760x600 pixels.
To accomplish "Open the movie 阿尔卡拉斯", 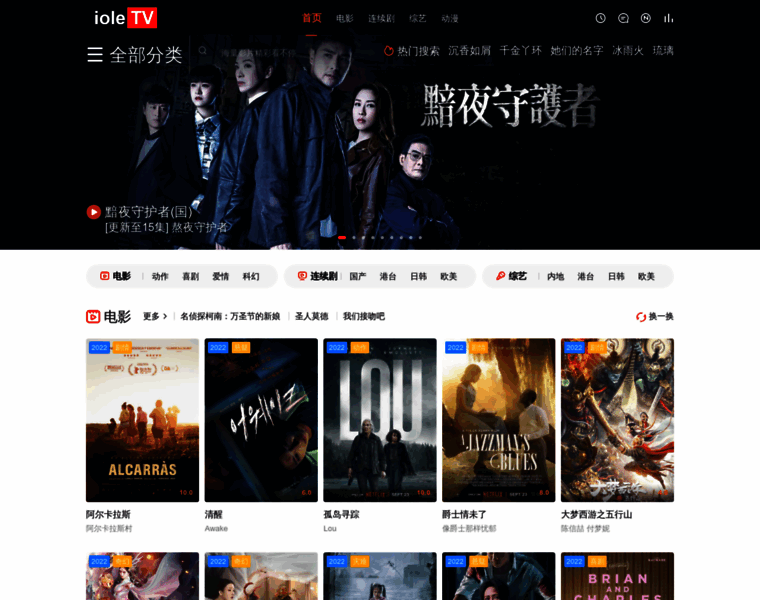I will click(x=142, y=420).
